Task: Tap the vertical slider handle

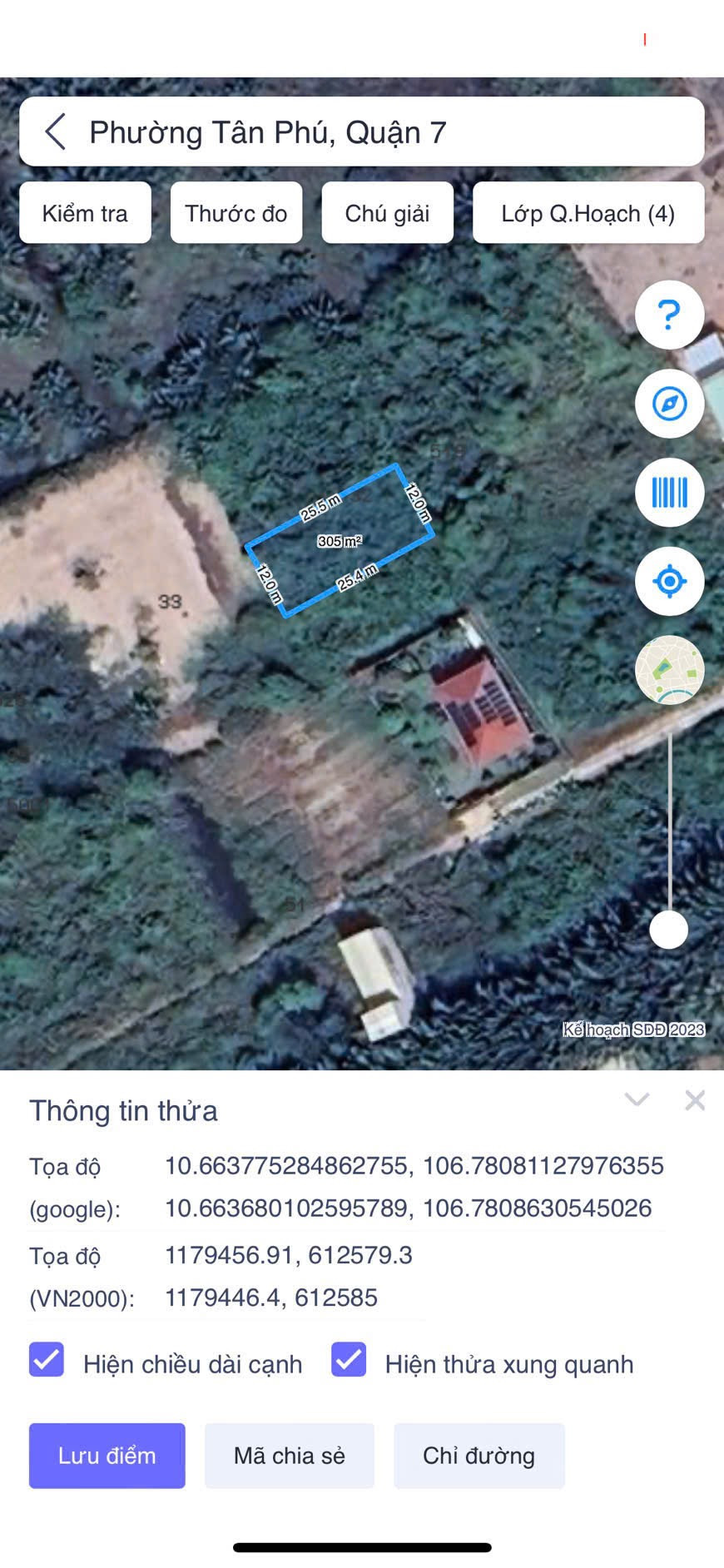Action: [x=668, y=929]
